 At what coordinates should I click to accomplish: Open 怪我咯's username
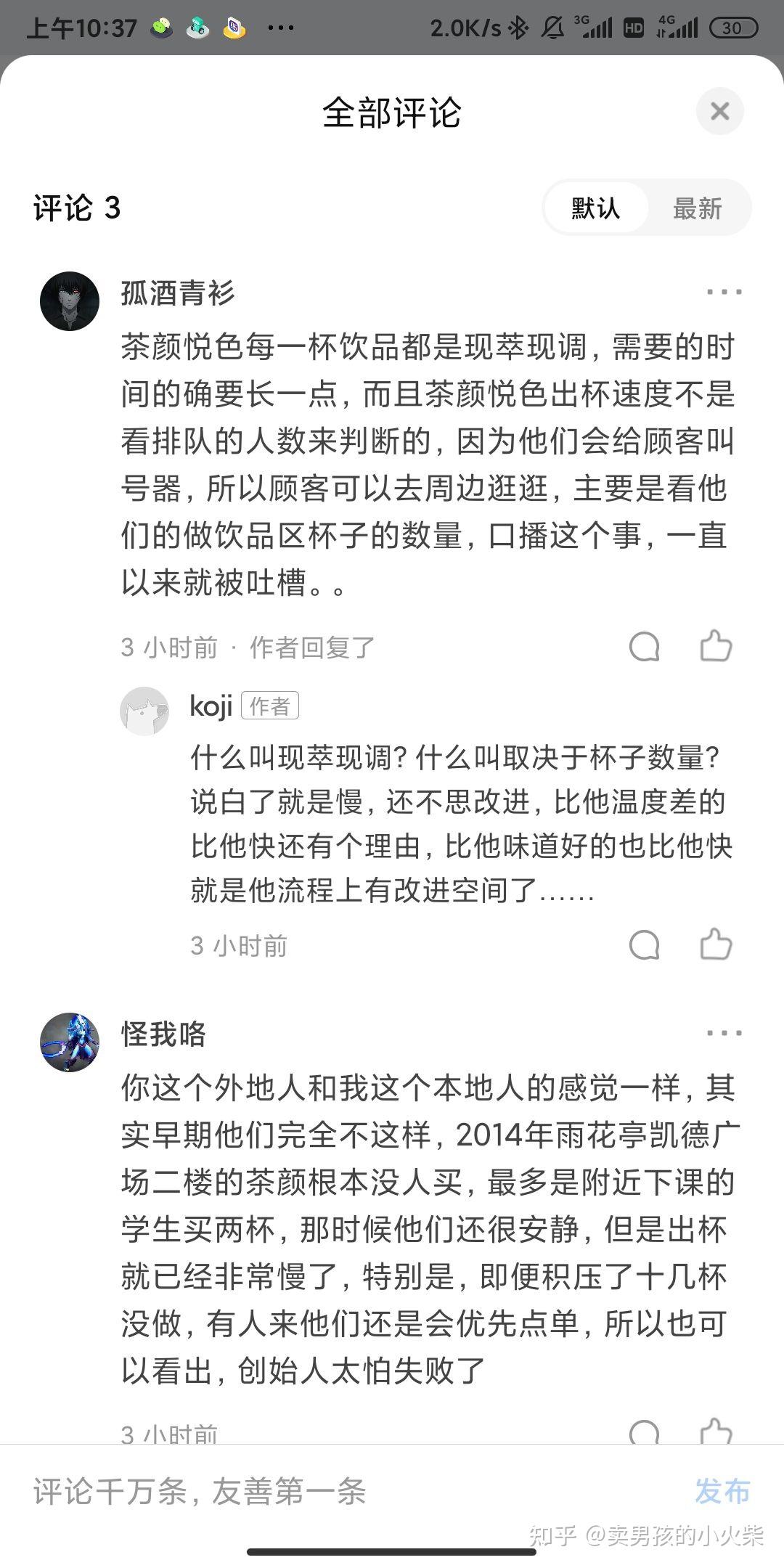[x=163, y=1034]
